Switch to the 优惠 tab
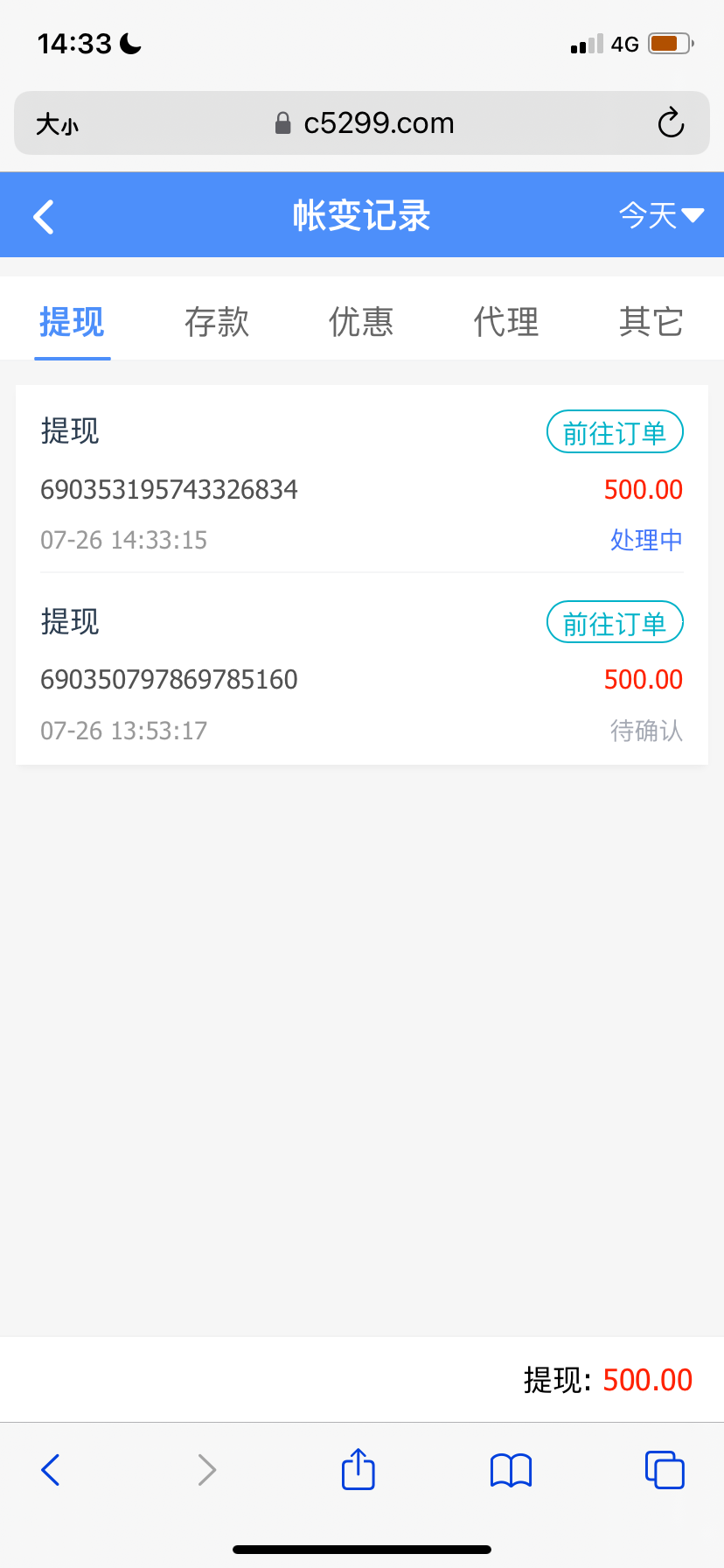Screen dimensions: 724x1568 click(x=361, y=322)
